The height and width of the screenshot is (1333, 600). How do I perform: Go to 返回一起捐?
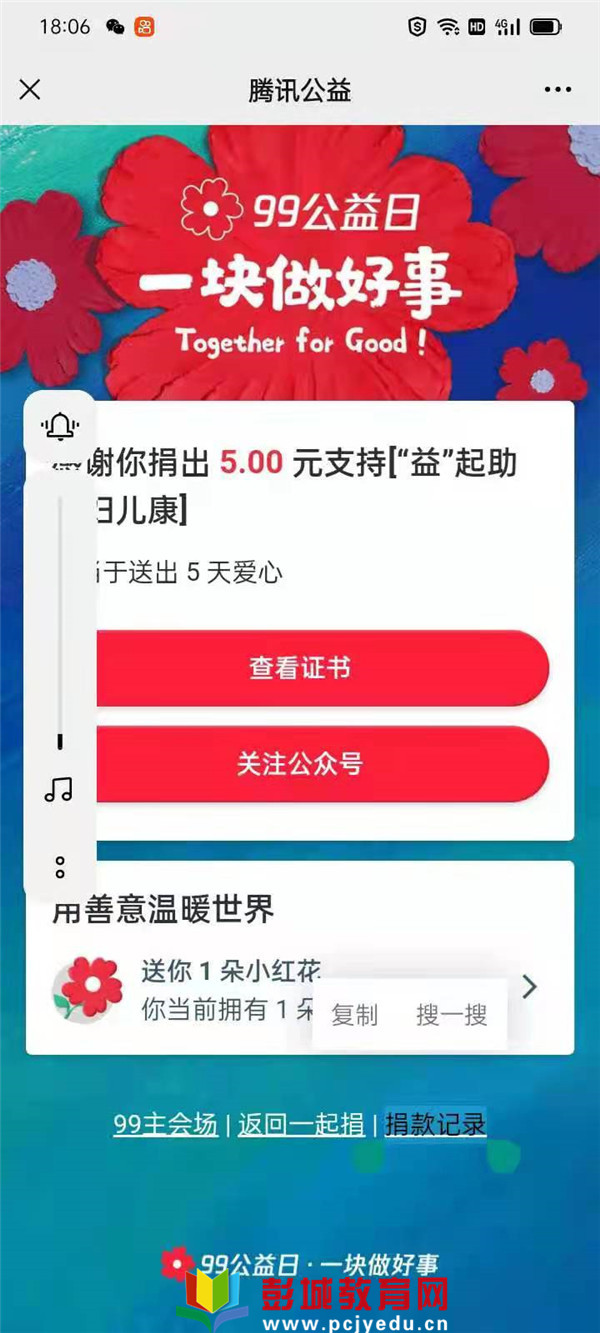point(301,1124)
